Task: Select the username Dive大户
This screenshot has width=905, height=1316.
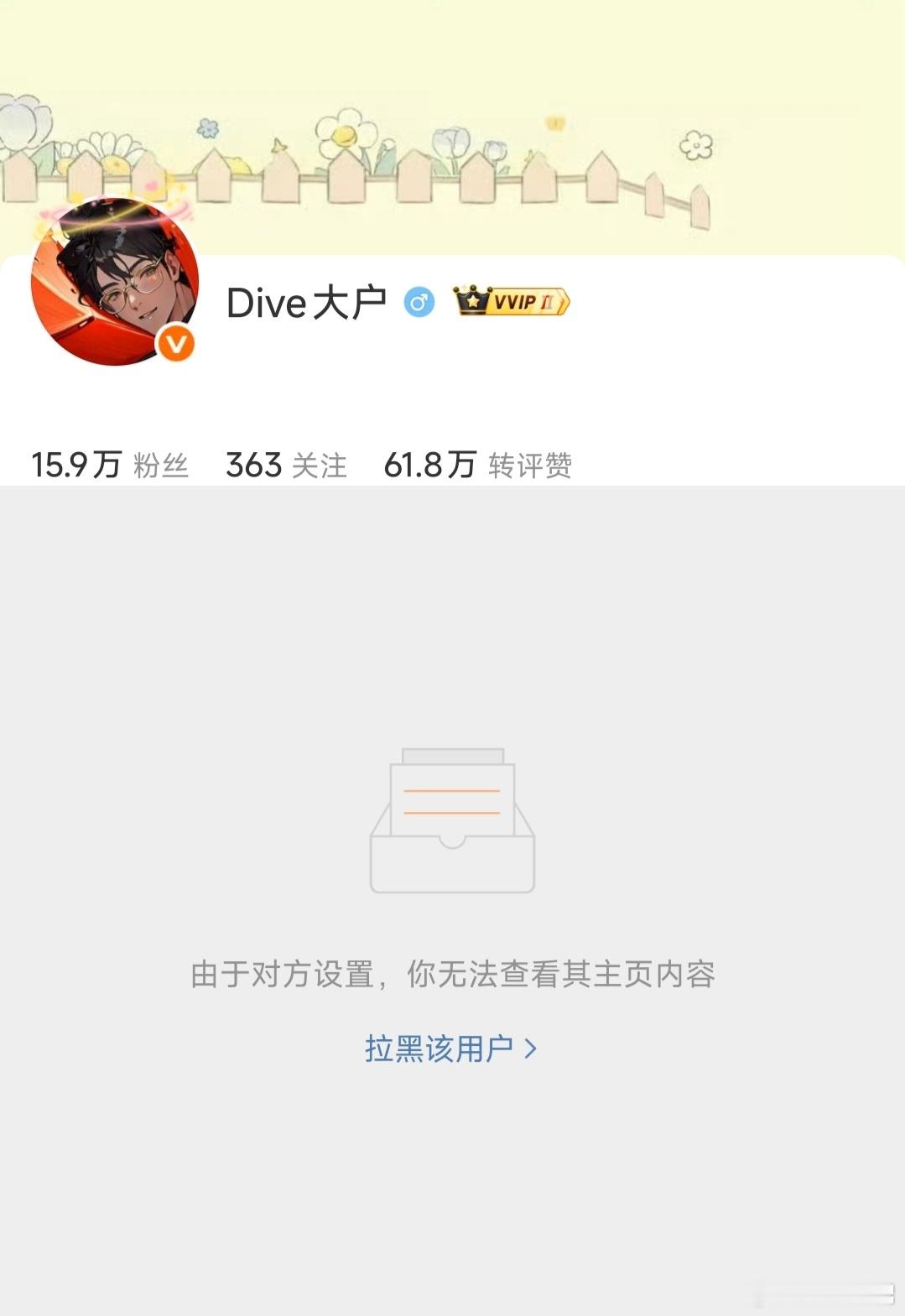Action: [307, 302]
